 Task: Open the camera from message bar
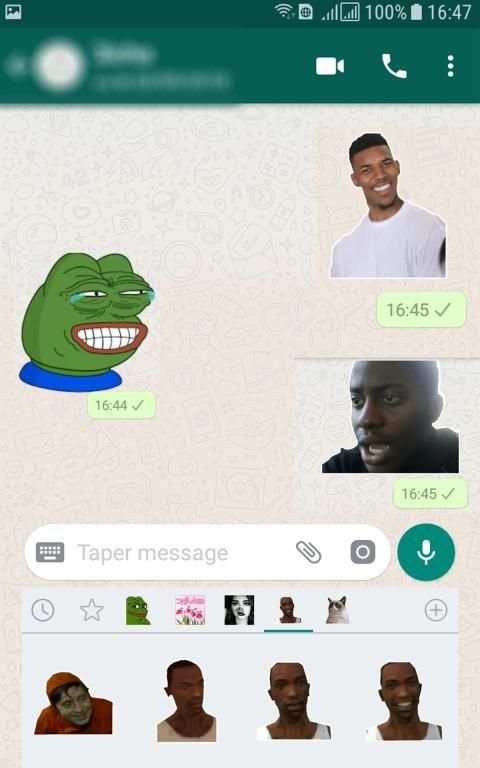click(362, 552)
